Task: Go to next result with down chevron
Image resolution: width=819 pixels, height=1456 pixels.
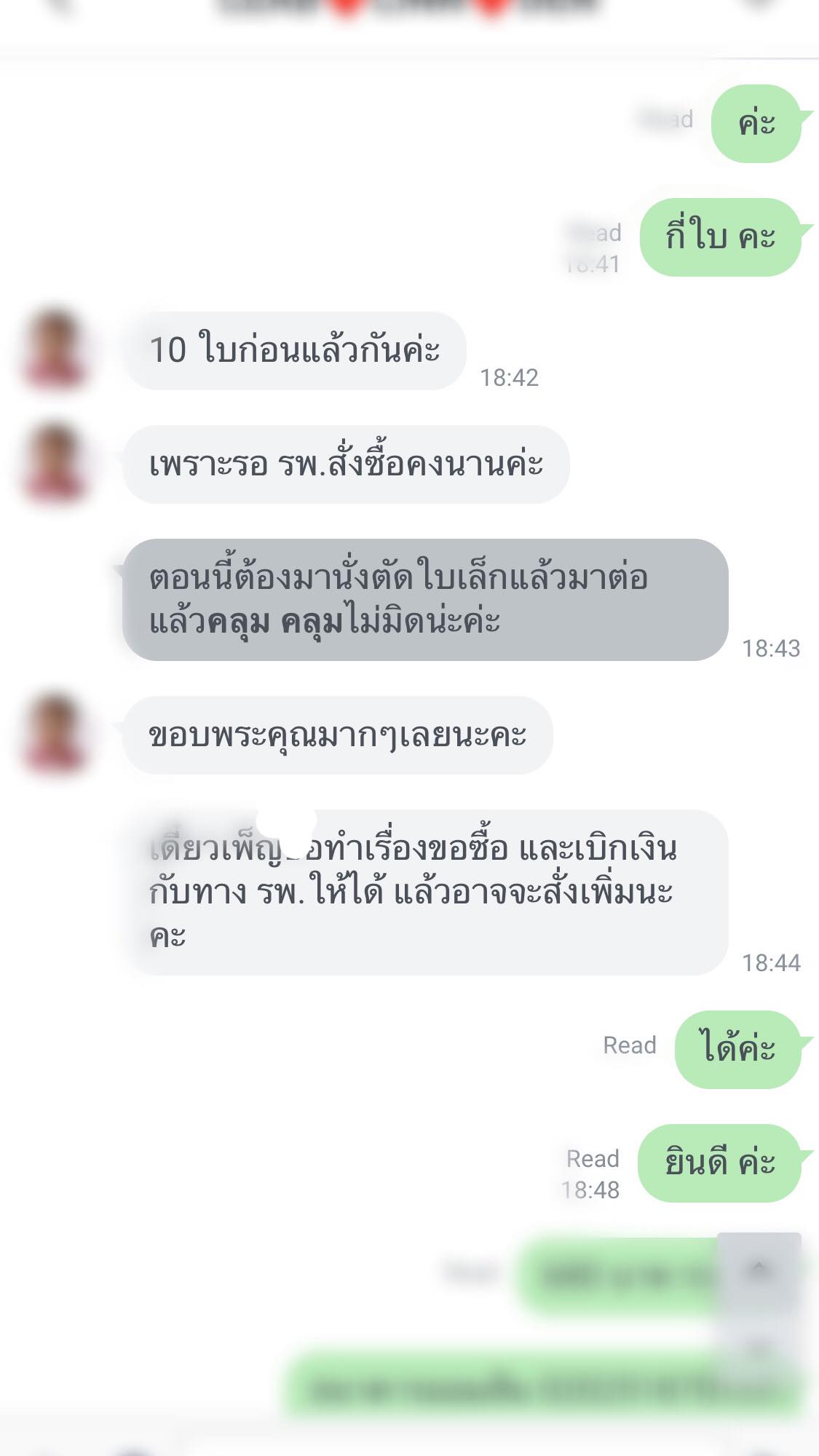Action: (x=759, y=1347)
